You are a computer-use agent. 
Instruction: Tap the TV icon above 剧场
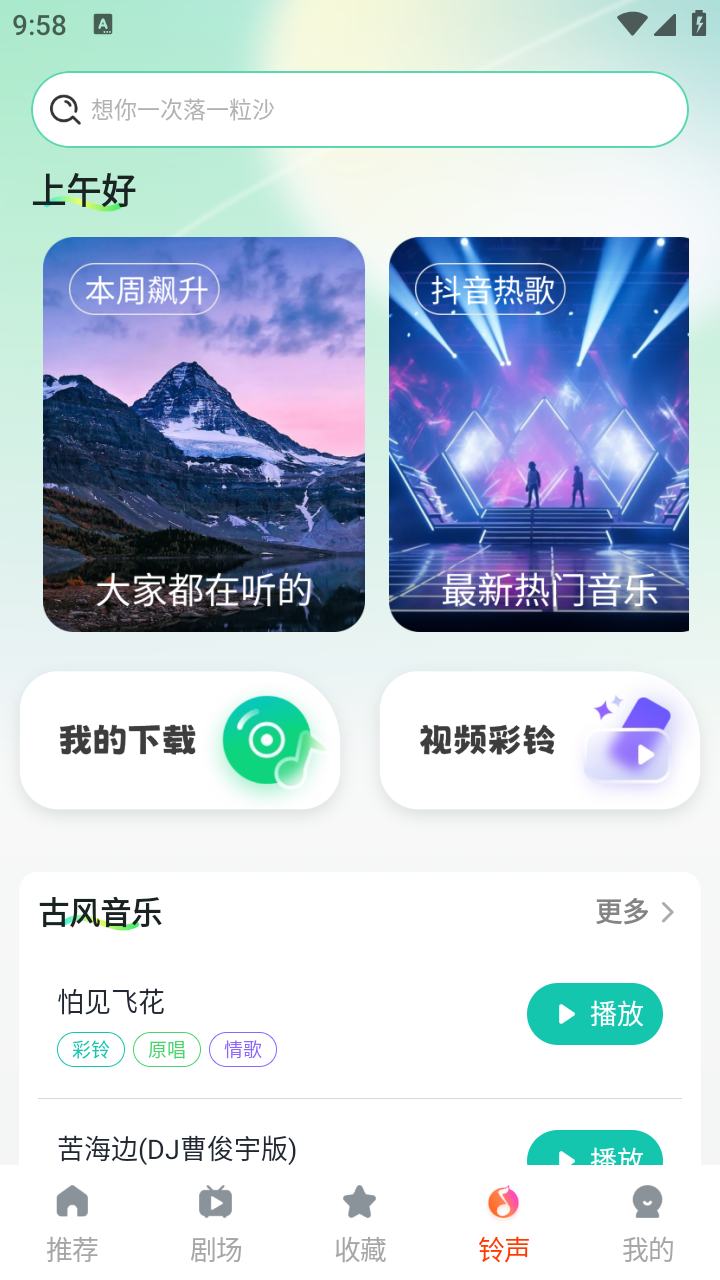pos(215,1200)
